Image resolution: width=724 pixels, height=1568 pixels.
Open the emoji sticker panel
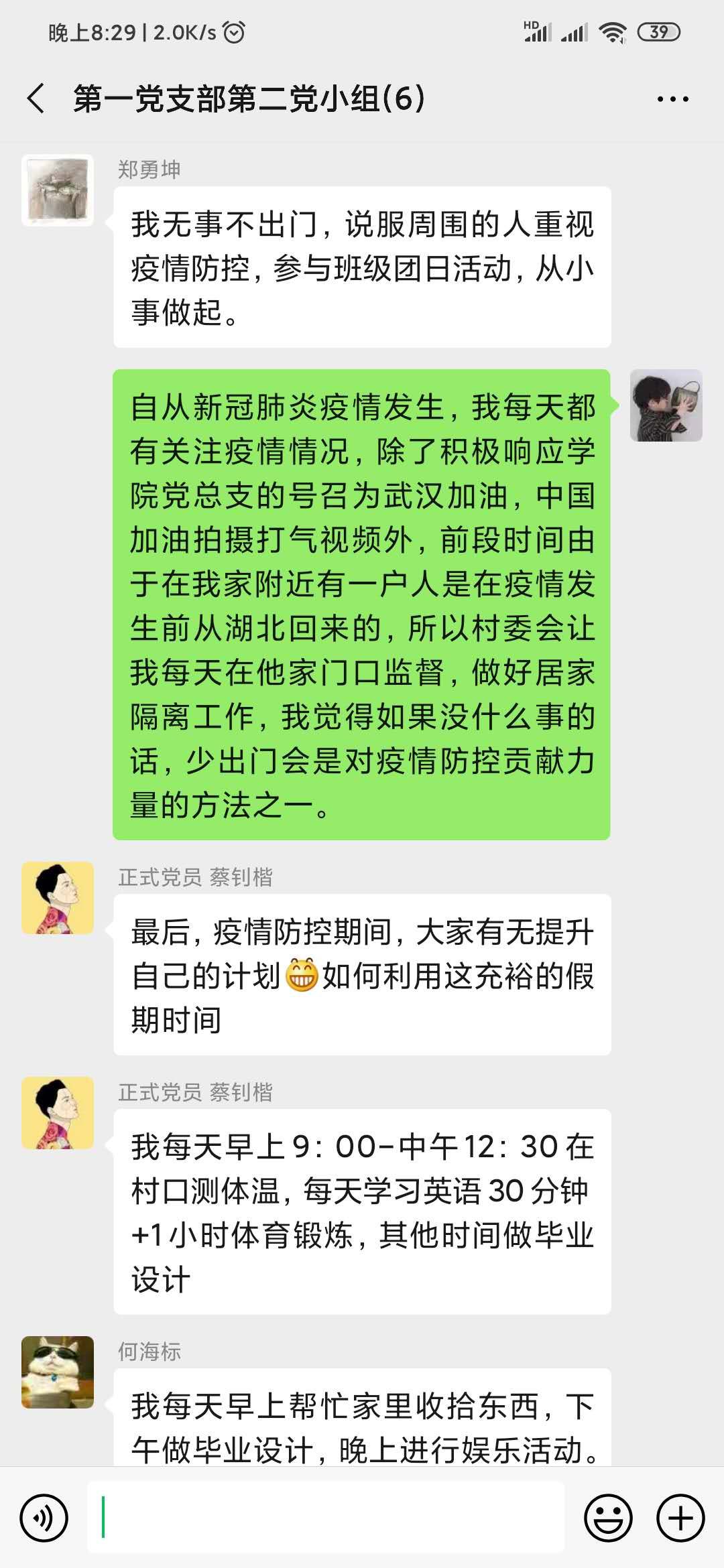click(608, 1518)
